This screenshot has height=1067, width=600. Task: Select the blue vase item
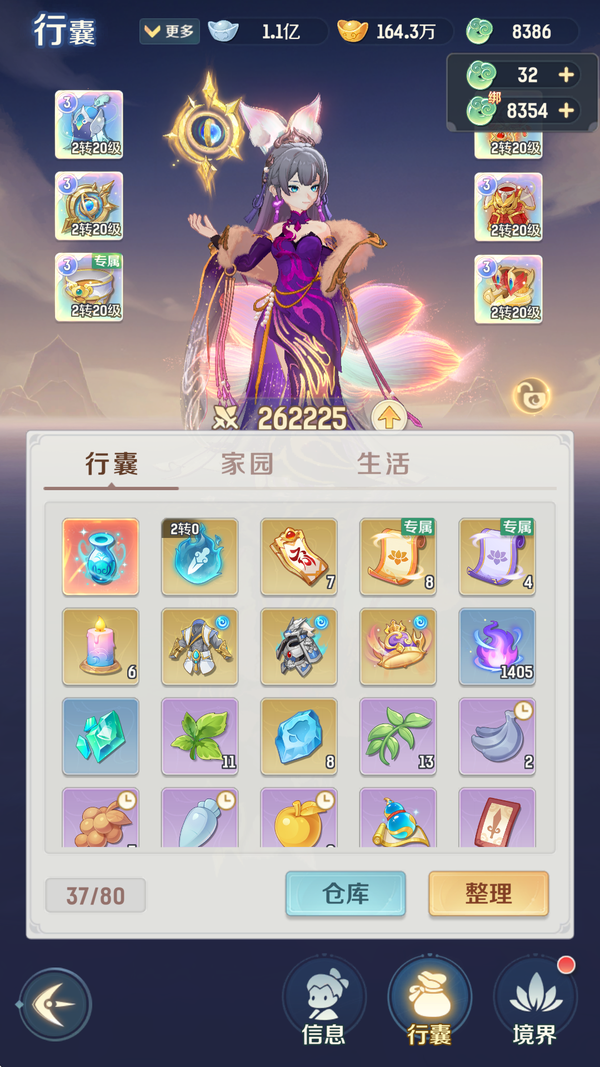pyautogui.click(x=100, y=556)
